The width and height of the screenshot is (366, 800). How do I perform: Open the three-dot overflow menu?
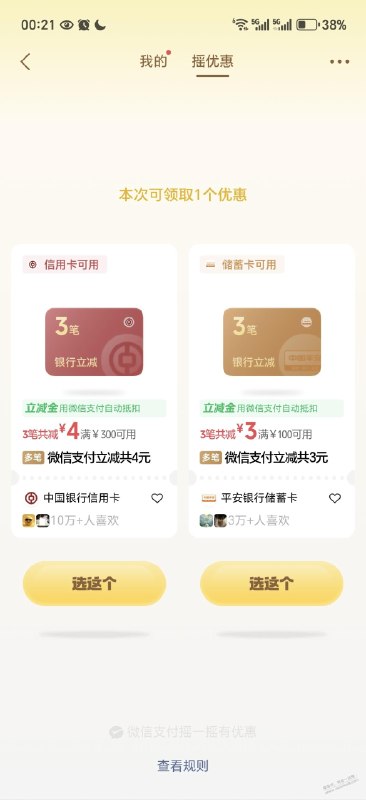click(x=339, y=62)
